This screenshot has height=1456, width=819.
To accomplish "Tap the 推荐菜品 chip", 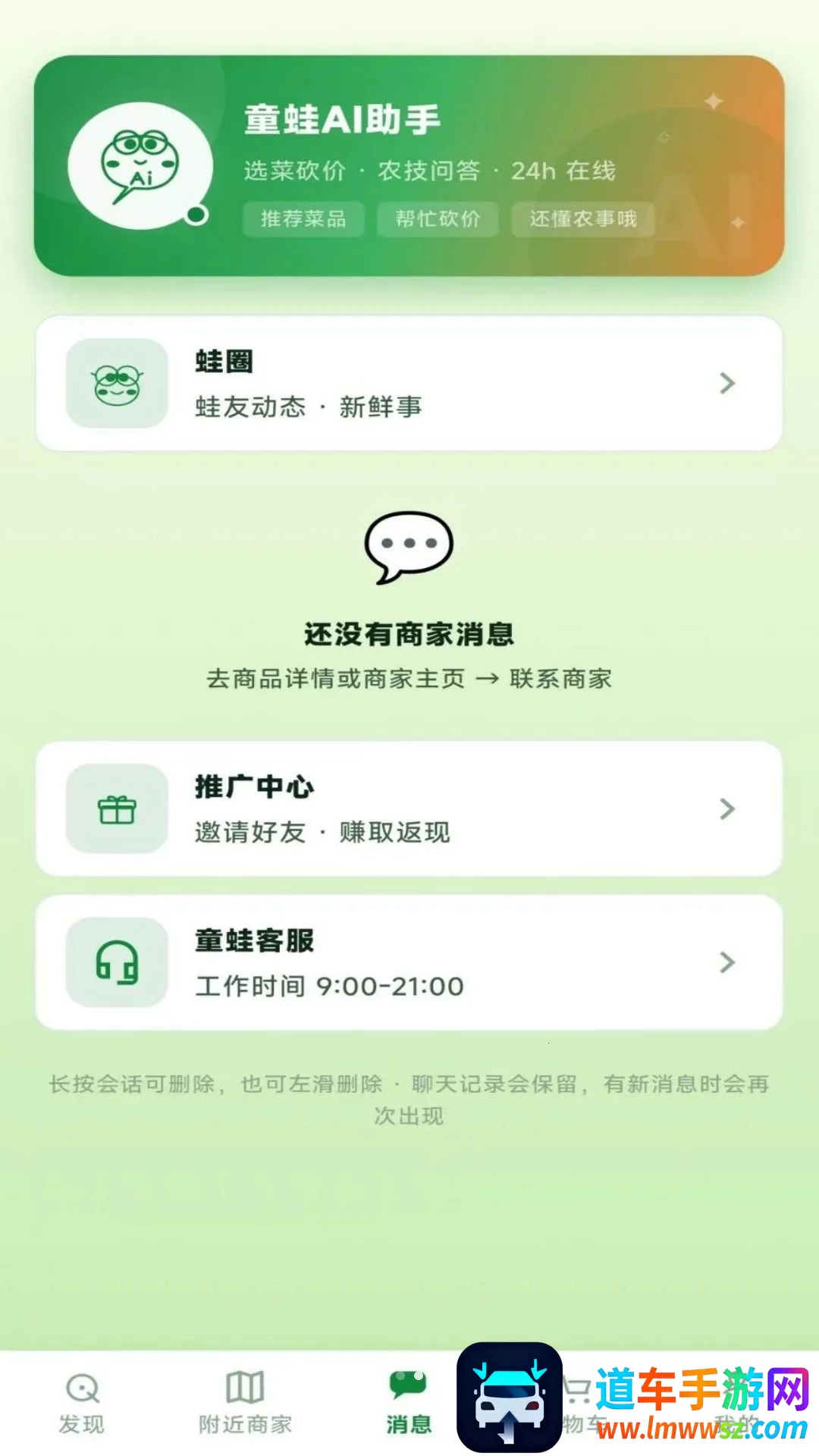I will 303,219.
